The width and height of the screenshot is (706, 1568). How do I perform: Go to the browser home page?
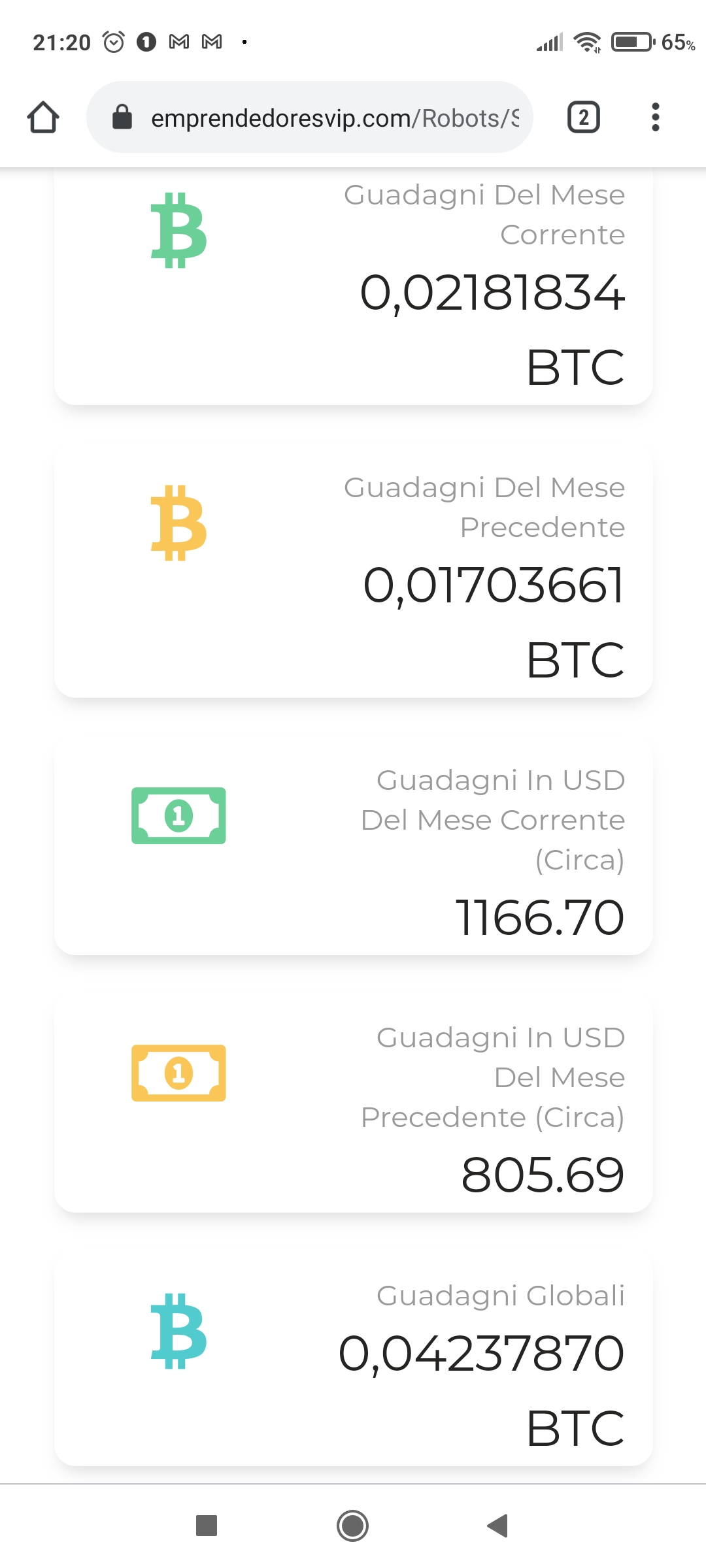click(43, 118)
